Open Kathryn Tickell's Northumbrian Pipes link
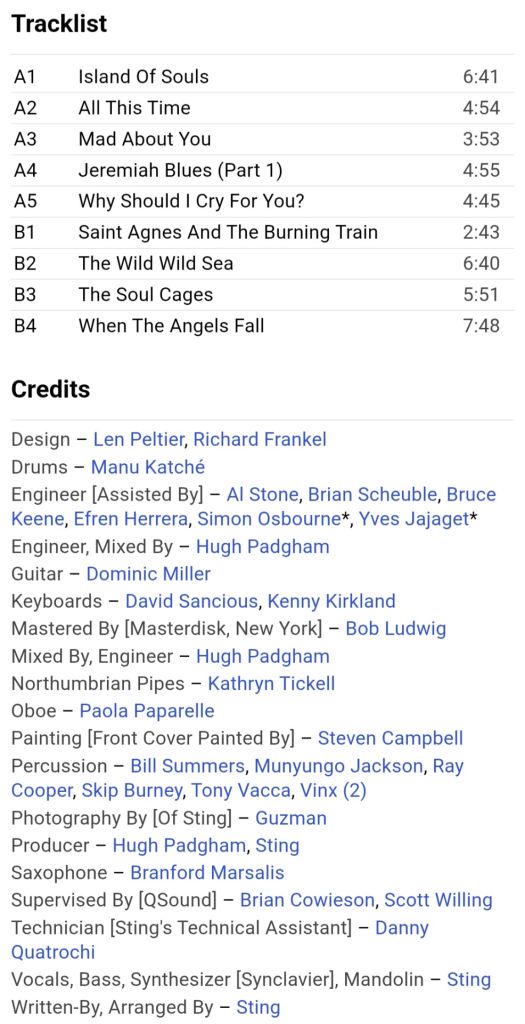This screenshot has height=1024, width=525. pyautogui.click(x=272, y=684)
